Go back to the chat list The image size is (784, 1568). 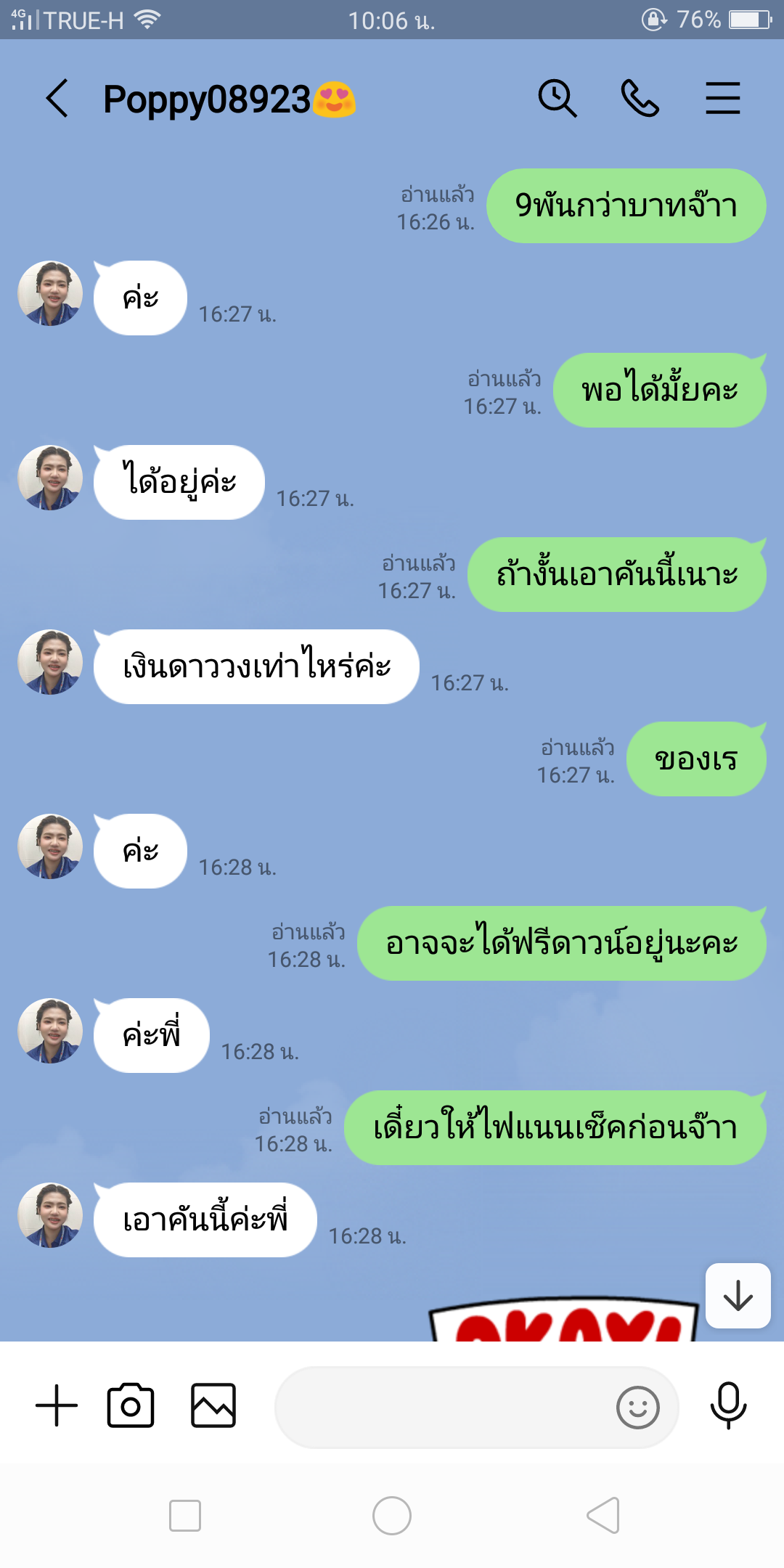(57, 98)
